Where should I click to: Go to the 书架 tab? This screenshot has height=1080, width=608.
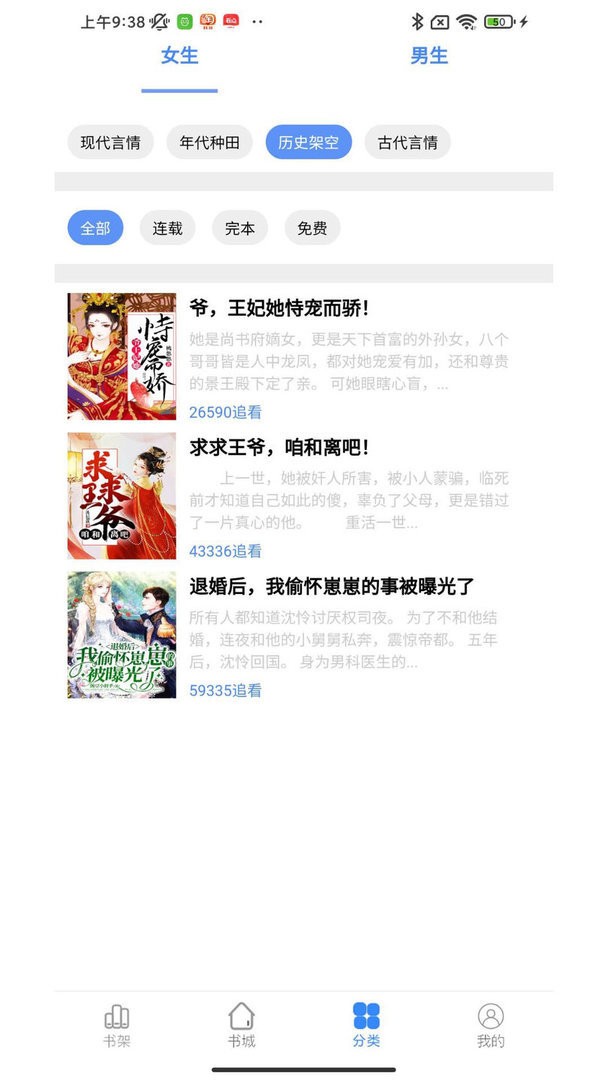117,1026
